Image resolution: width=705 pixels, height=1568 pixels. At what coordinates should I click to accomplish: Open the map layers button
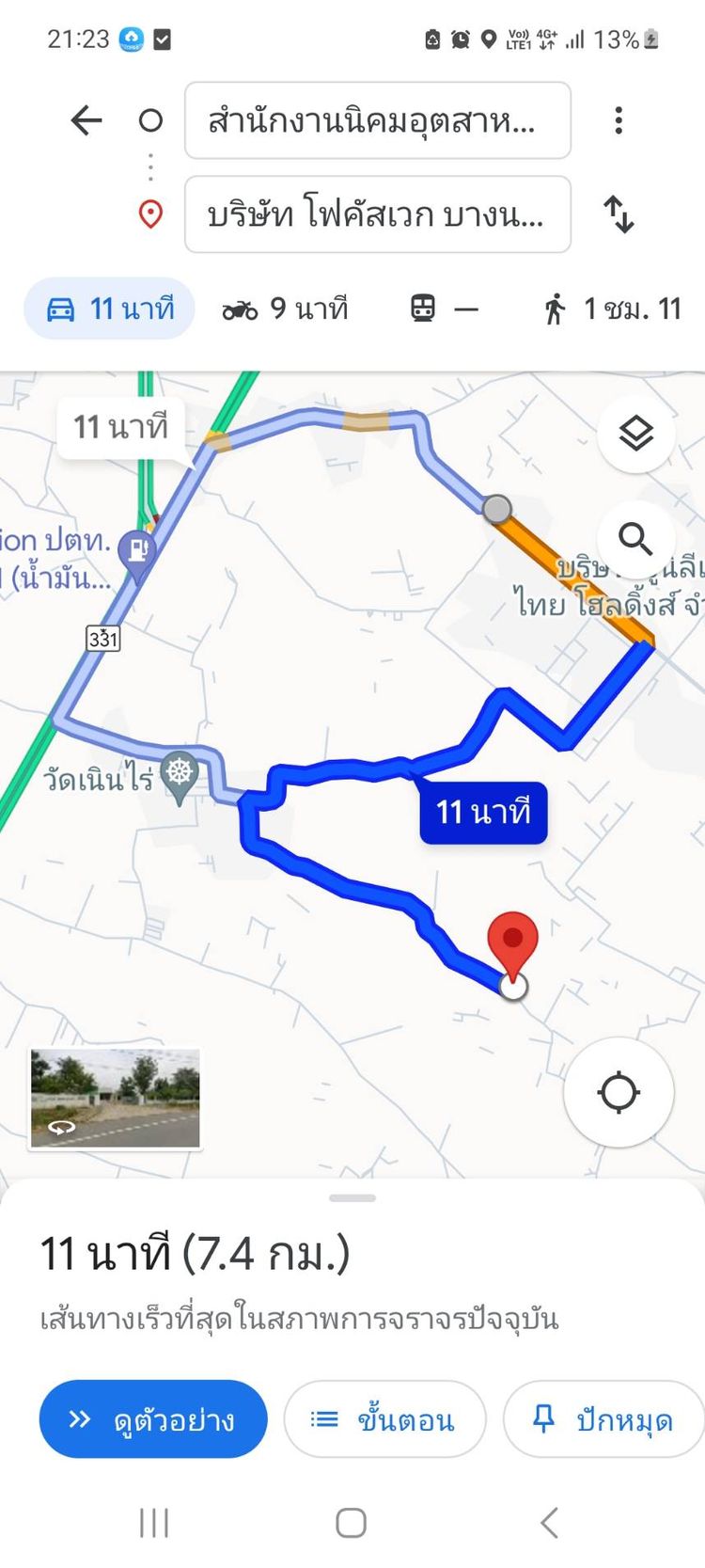635,434
